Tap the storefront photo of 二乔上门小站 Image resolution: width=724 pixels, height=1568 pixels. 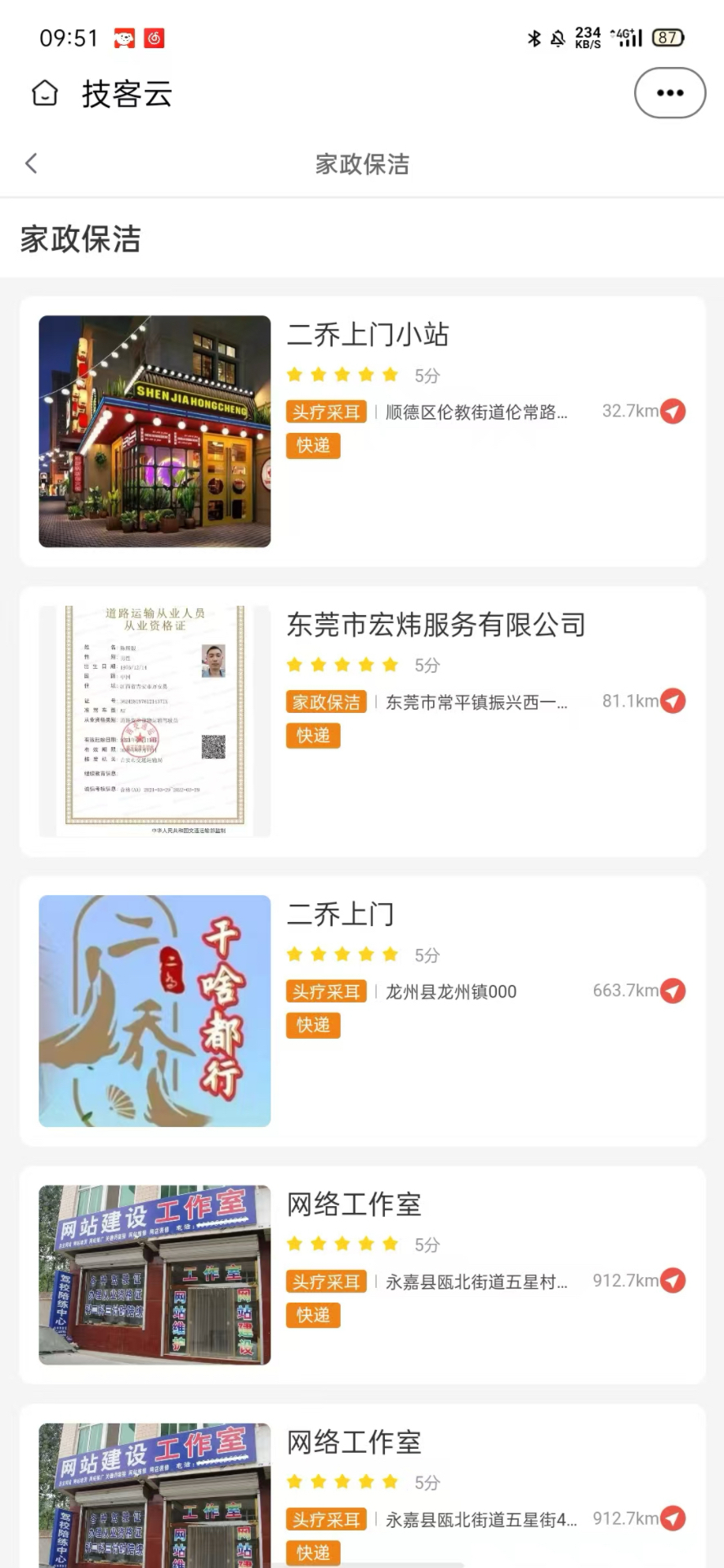pos(154,431)
